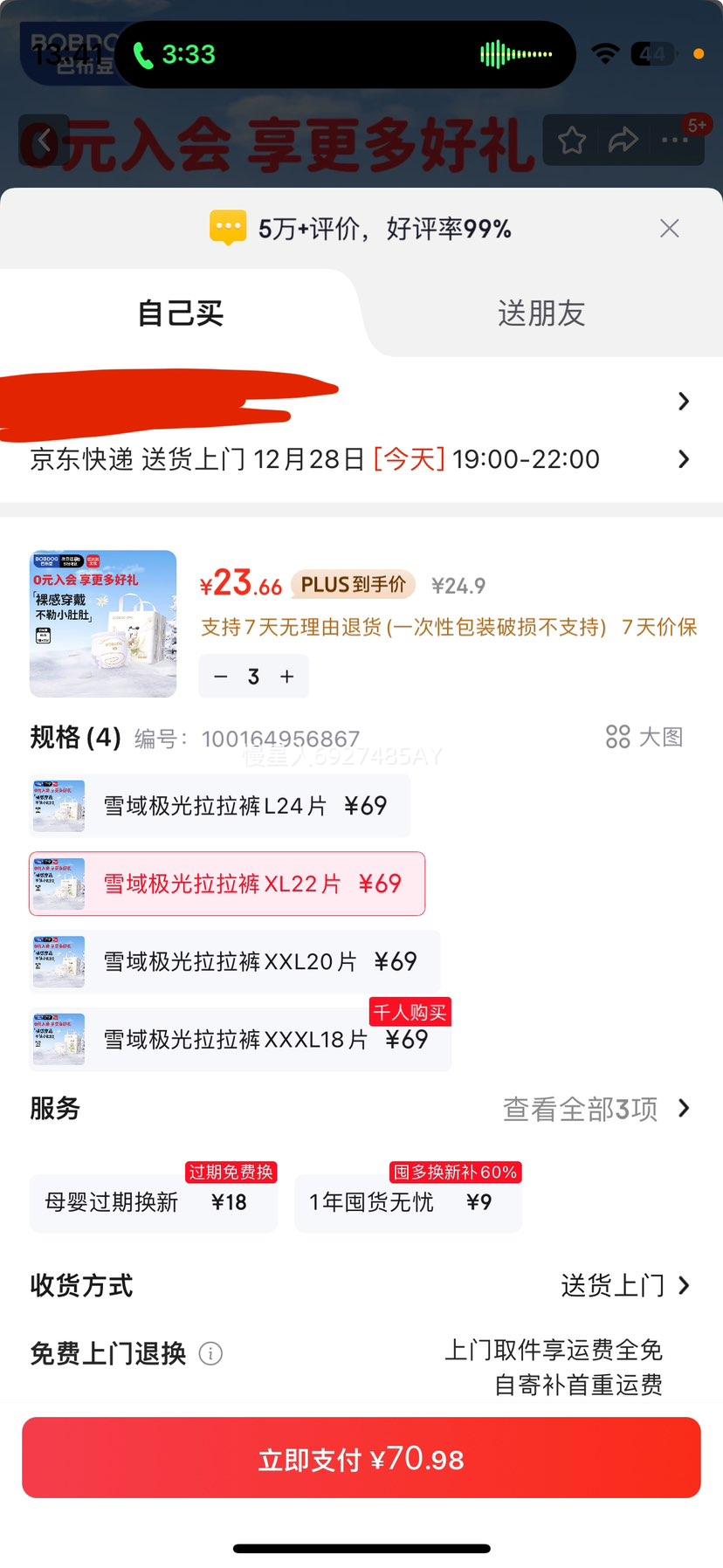Dismiss the ratings banner with the X
This screenshot has width=723, height=1568.
[x=669, y=228]
